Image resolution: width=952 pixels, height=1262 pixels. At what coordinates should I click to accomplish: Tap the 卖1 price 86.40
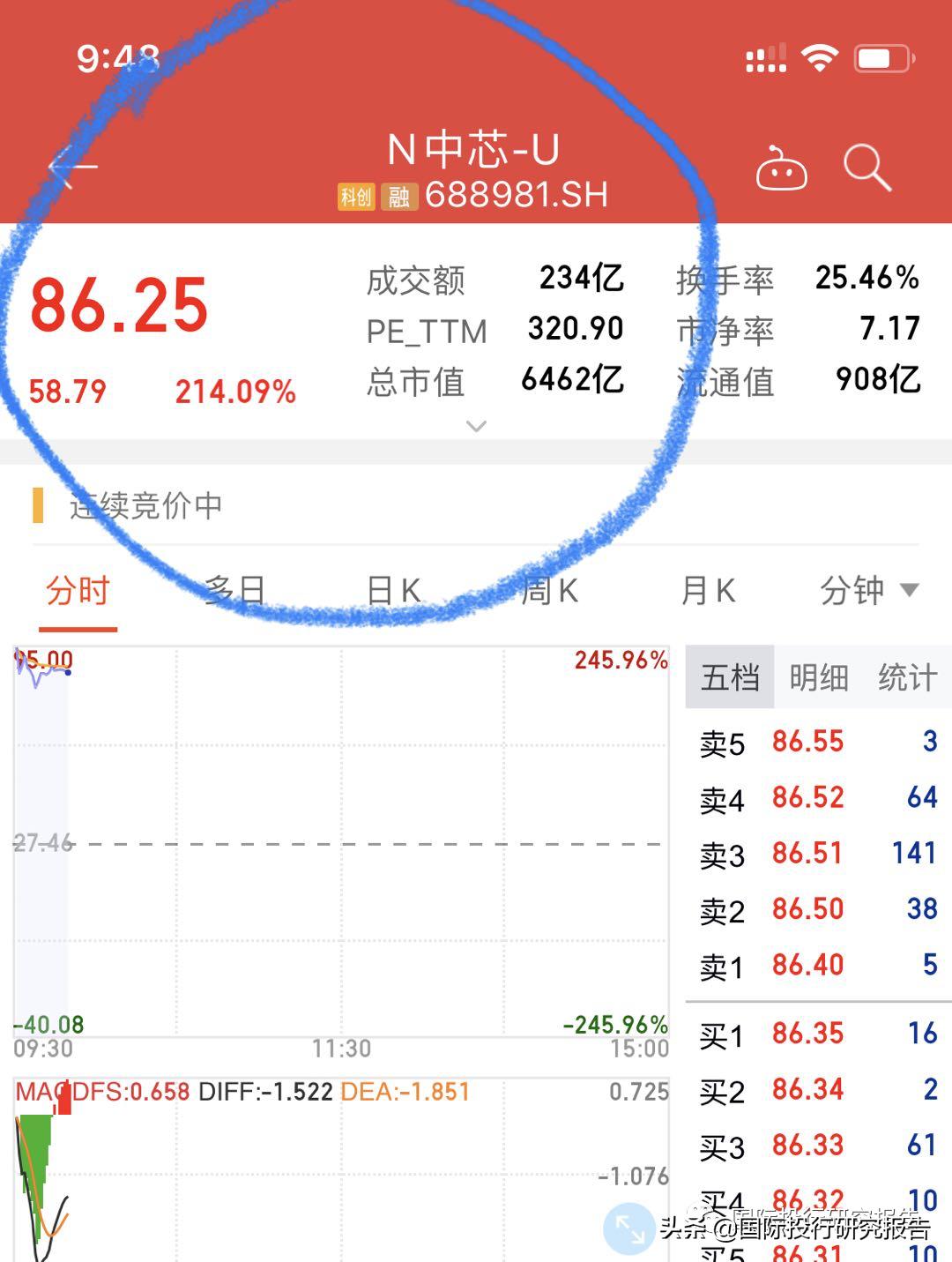coord(807,965)
